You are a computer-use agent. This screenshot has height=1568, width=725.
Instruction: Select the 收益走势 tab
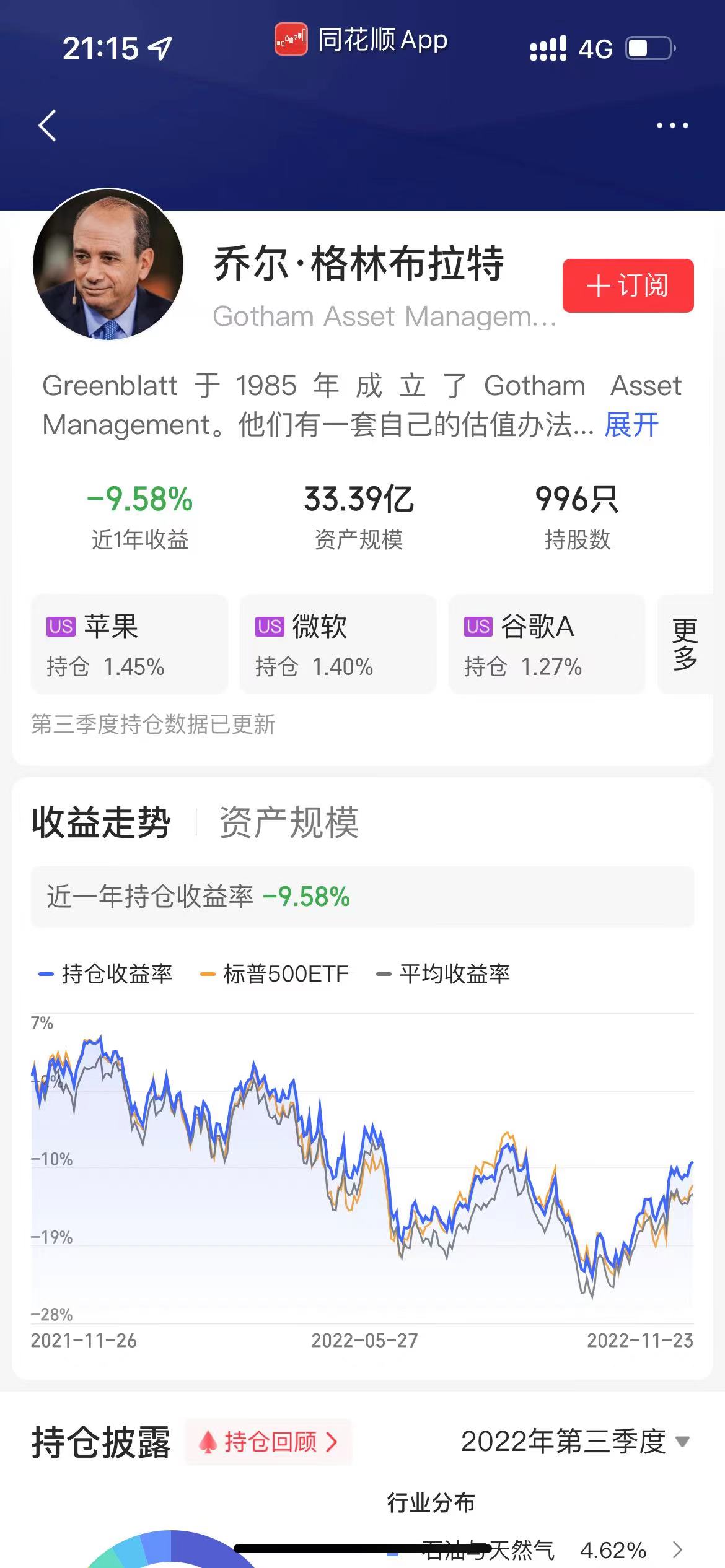[101, 822]
